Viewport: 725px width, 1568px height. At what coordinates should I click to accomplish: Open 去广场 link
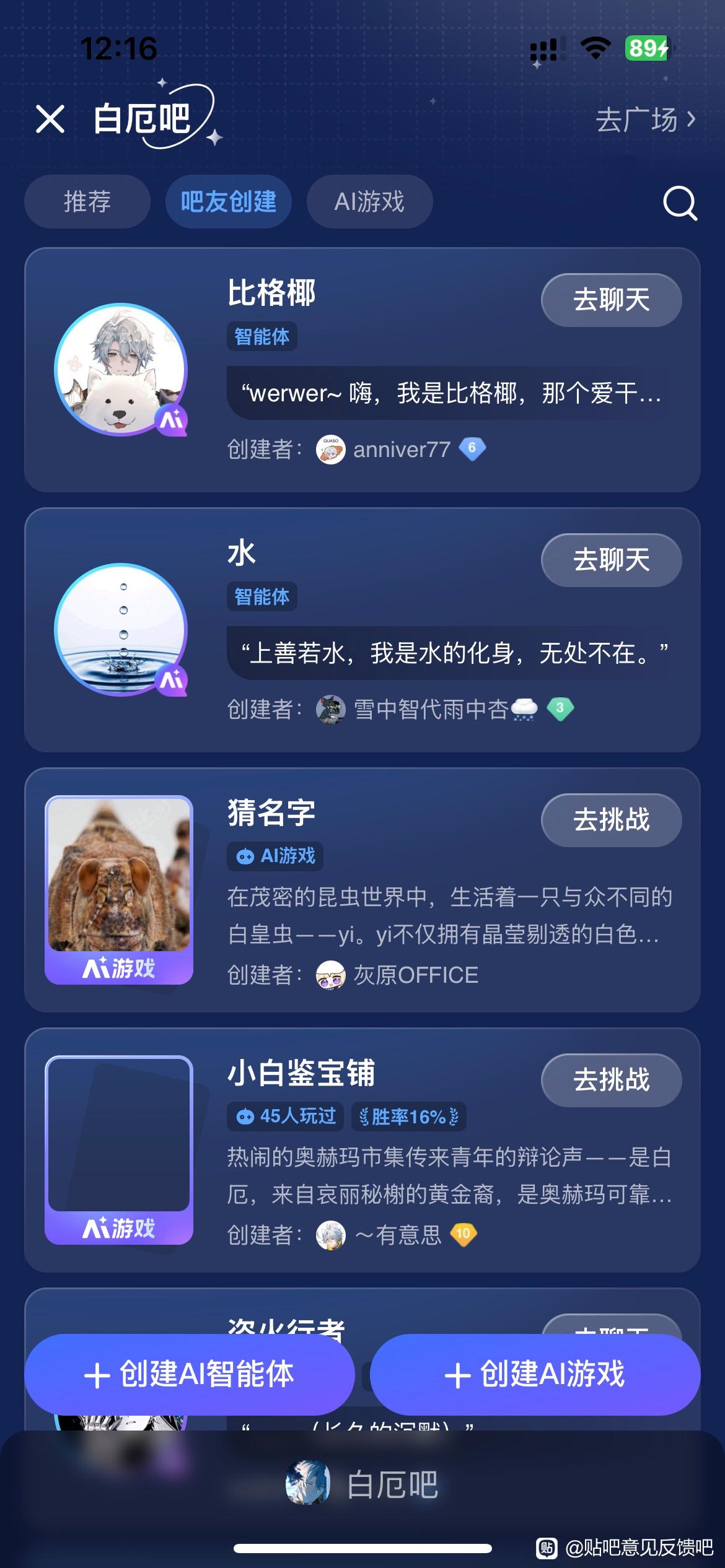coord(645,120)
